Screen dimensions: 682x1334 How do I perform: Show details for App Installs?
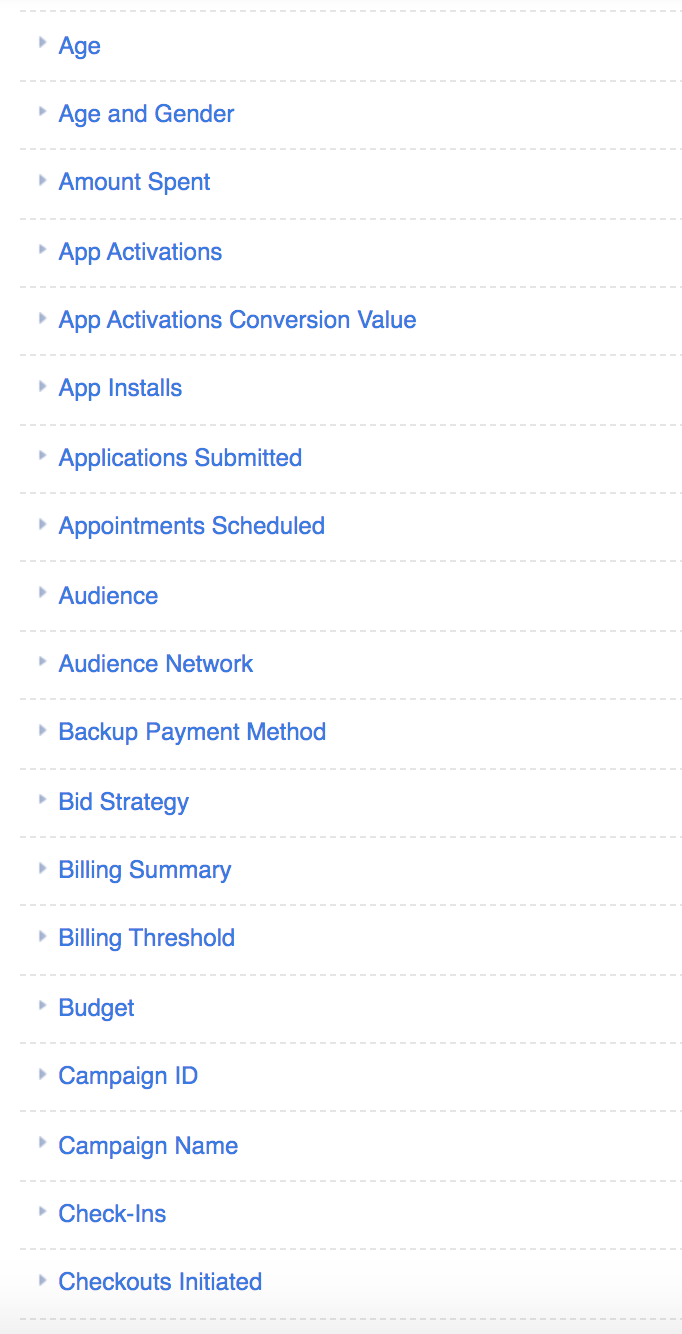(120, 388)
